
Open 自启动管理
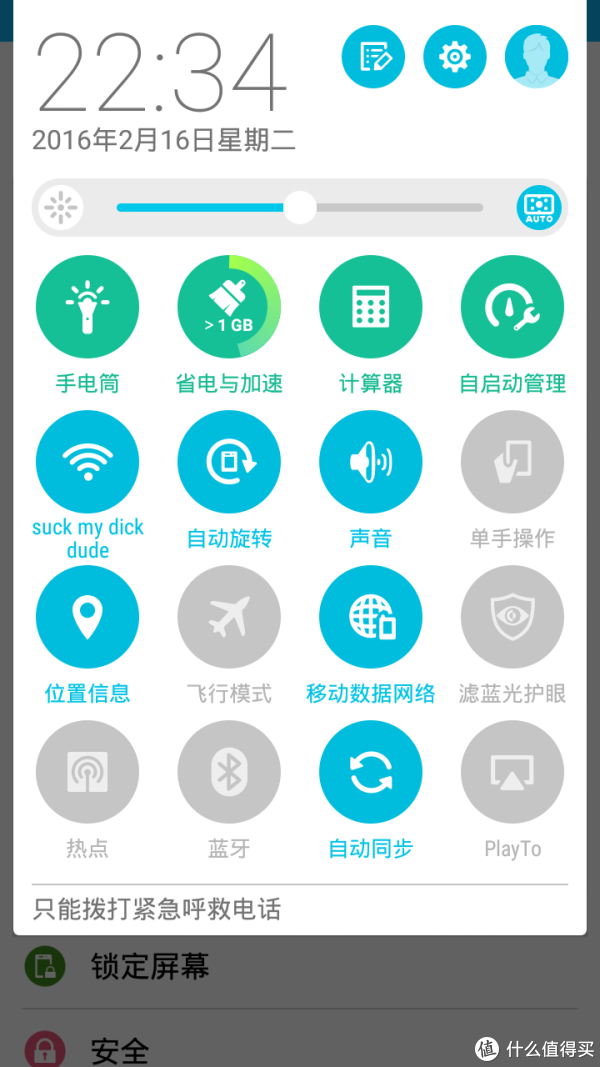pyautogui.click(x=512, y=307)
